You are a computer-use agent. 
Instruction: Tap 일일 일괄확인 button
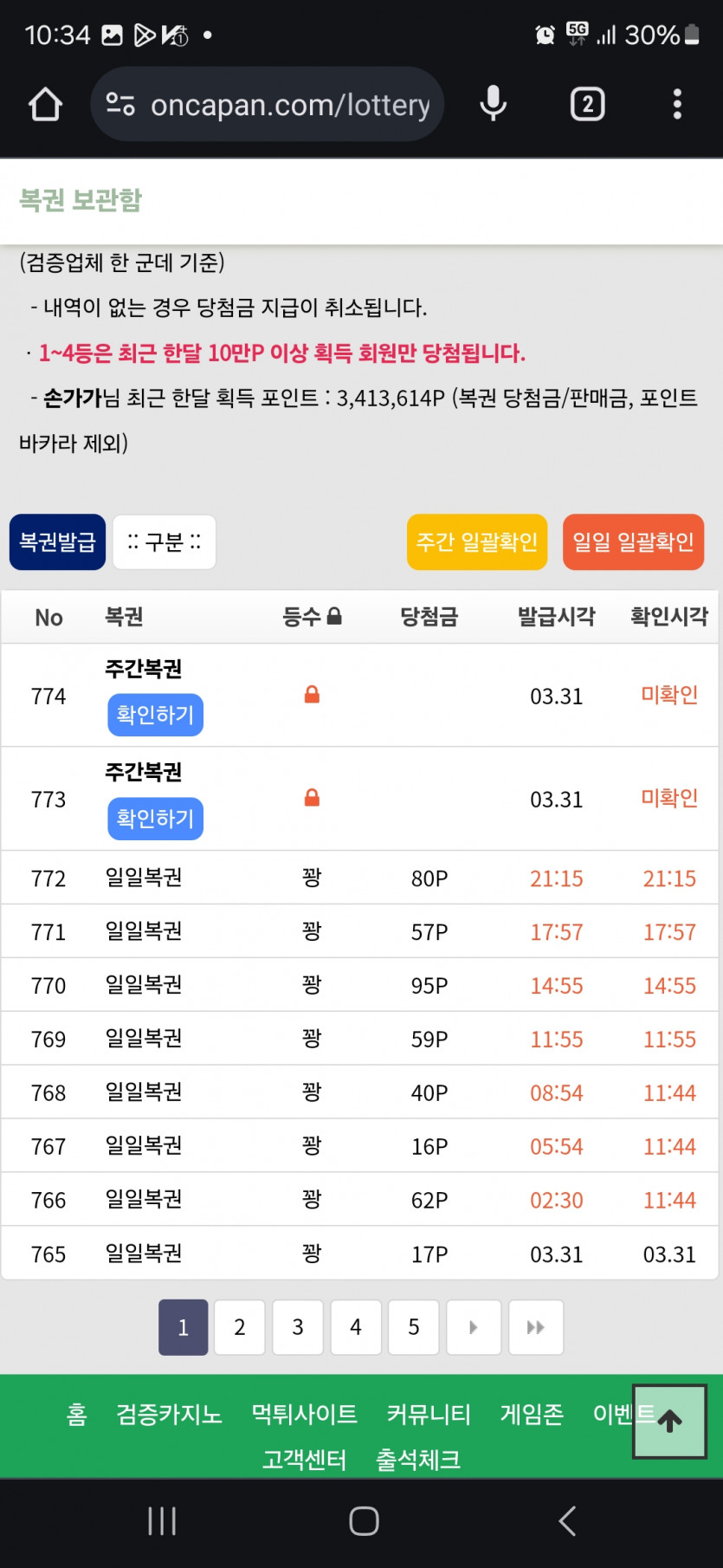pos(633,542)
